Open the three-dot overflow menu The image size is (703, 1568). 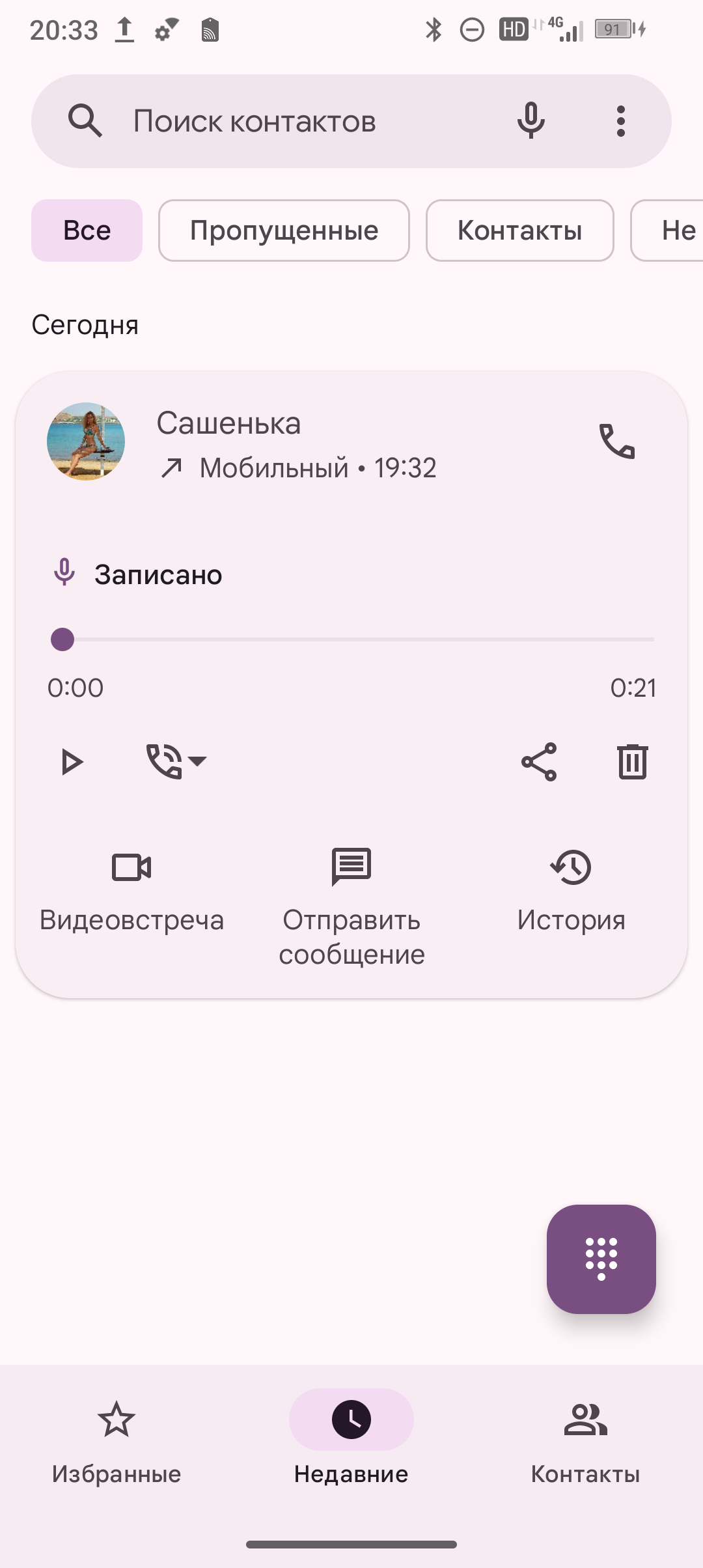tap(620, 121)
